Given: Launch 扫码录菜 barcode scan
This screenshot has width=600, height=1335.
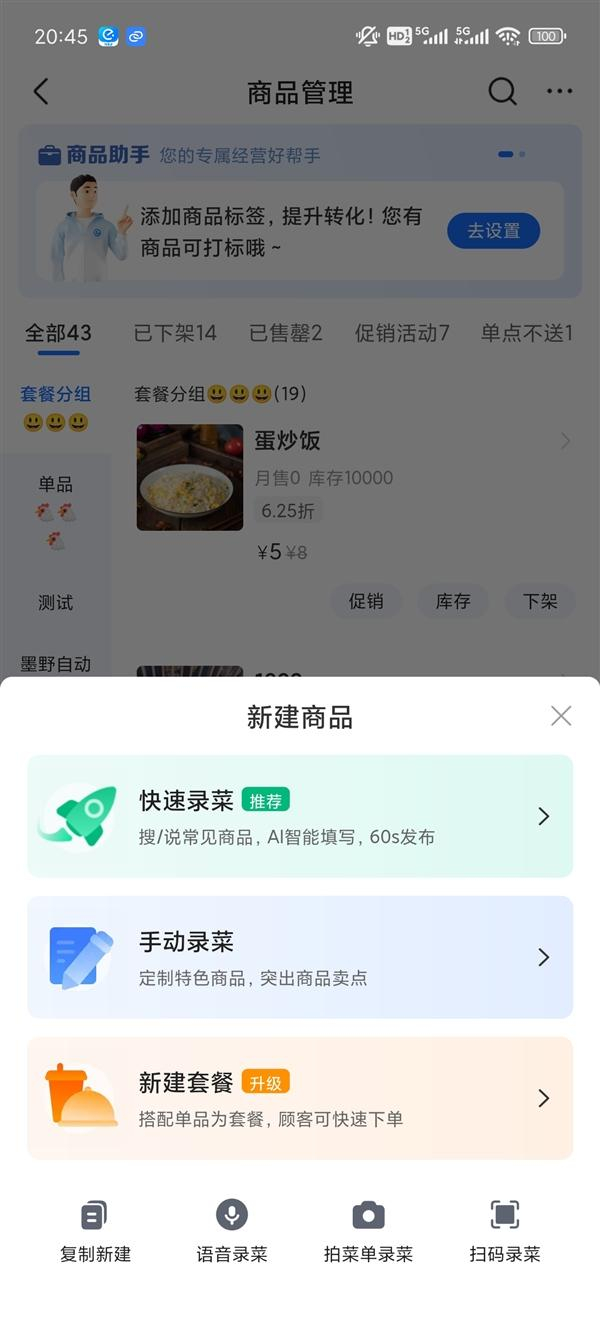Looking at the screenshot, I should (505, 1231).
